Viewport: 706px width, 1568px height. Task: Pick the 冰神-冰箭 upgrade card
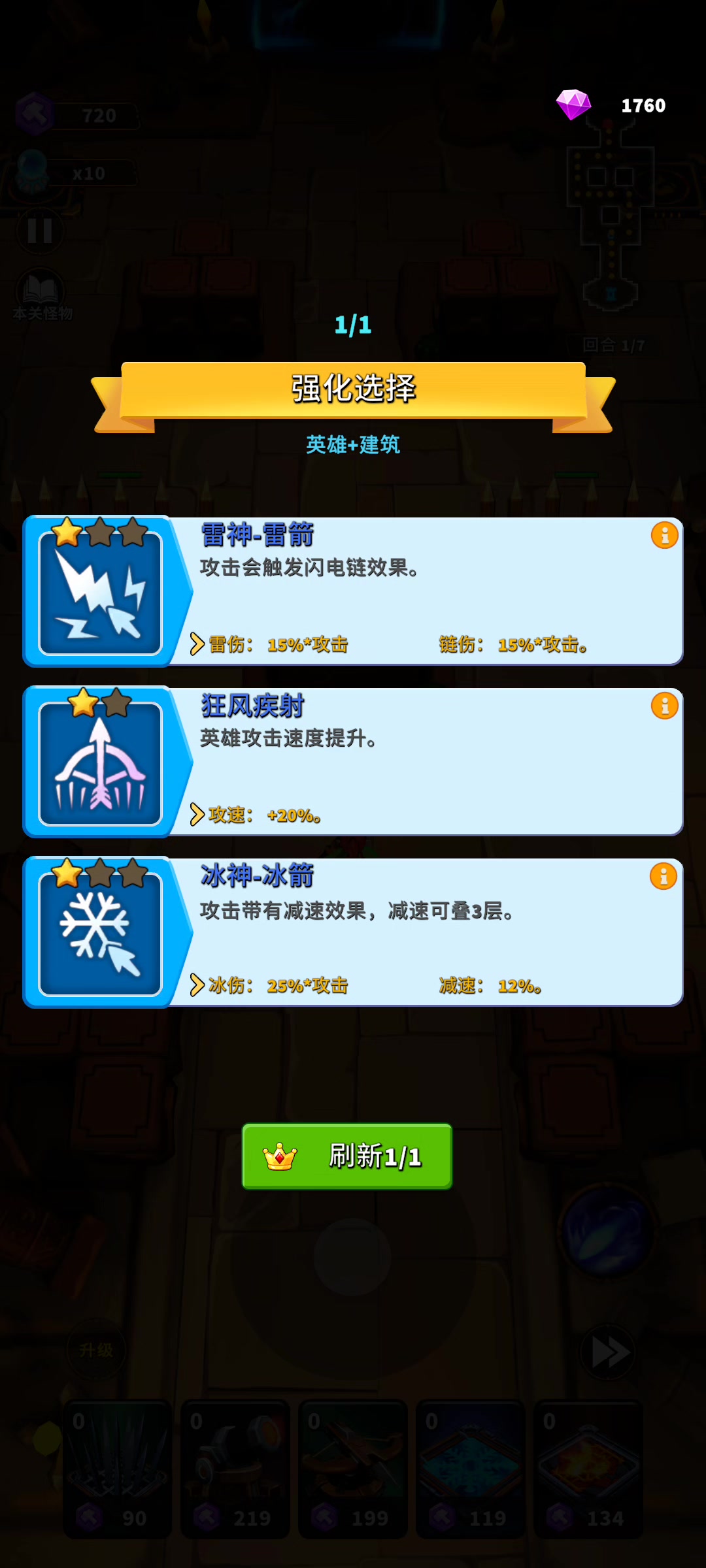(353, 932)
